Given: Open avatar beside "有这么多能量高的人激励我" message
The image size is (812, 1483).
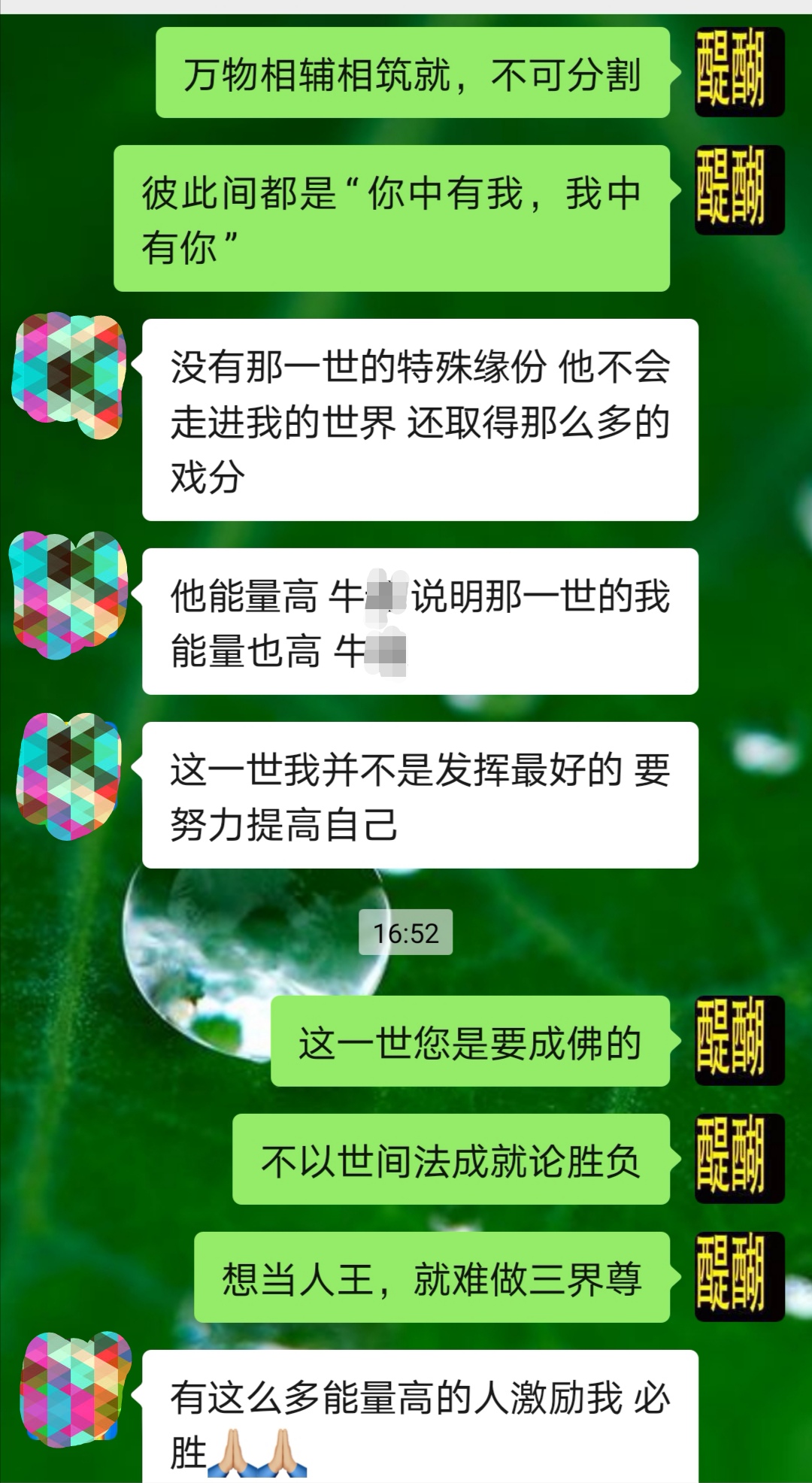Looking at the screenshot, I should coord(74,1390).
